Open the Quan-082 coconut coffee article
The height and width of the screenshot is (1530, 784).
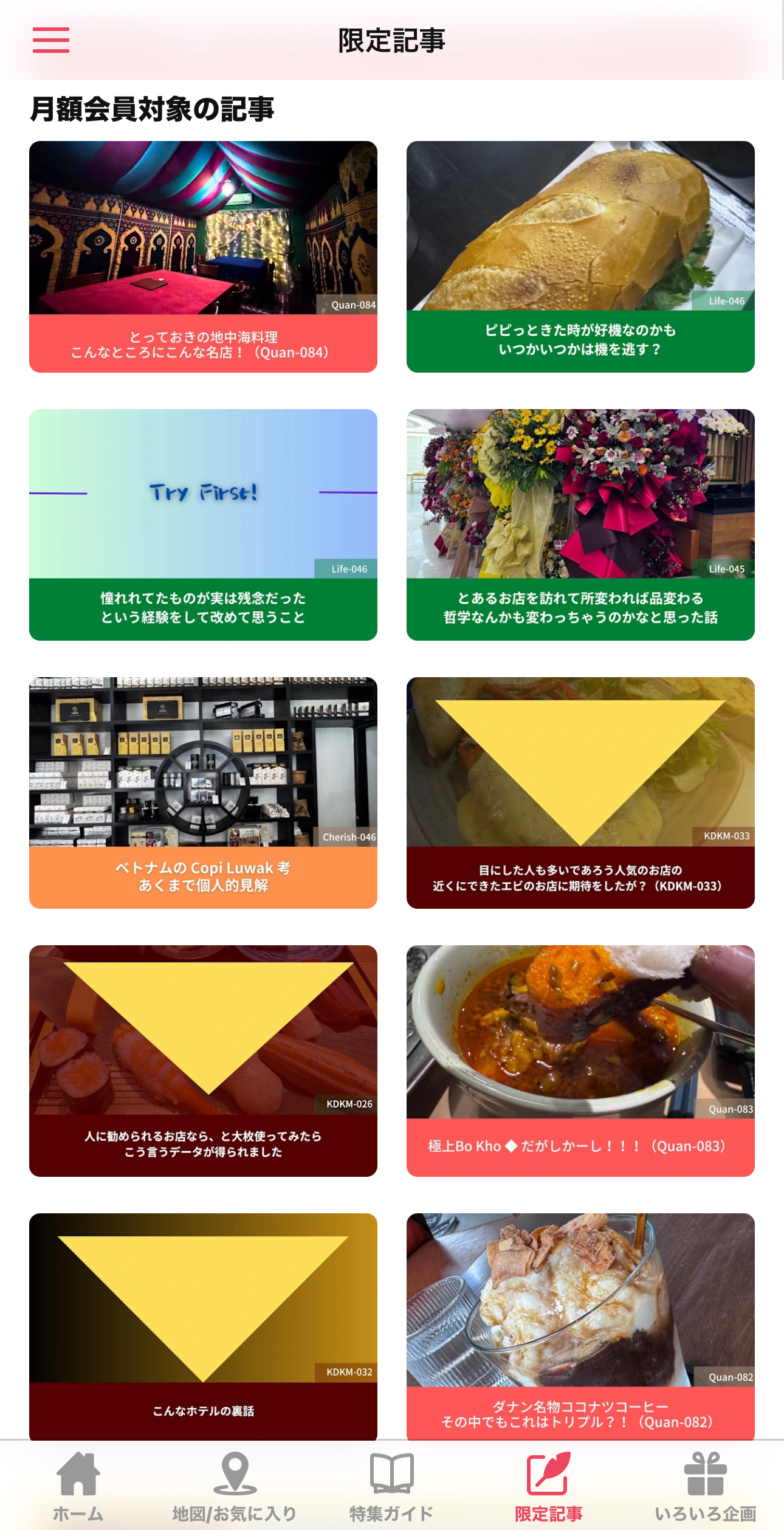coord(580,1326)
